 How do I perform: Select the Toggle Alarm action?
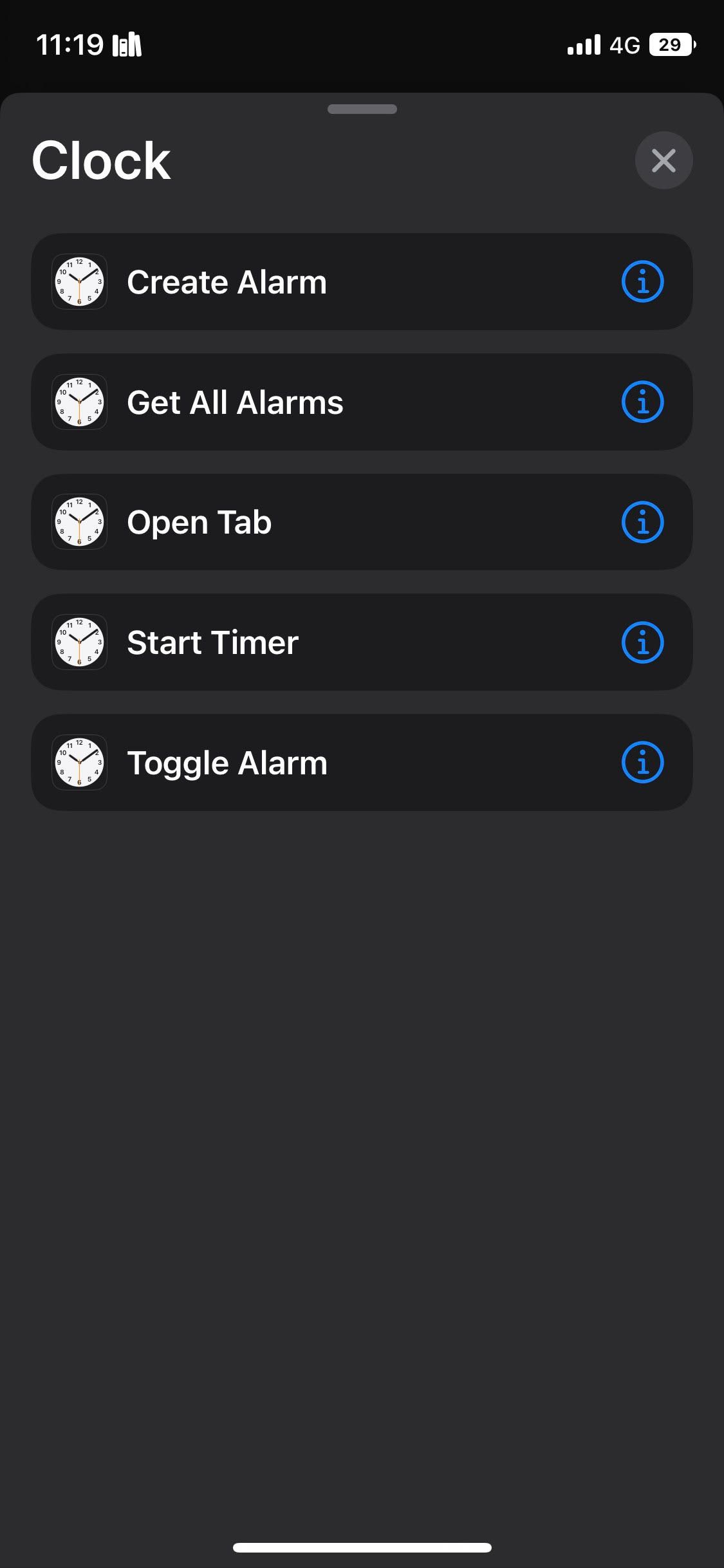(x=290, y=762)
